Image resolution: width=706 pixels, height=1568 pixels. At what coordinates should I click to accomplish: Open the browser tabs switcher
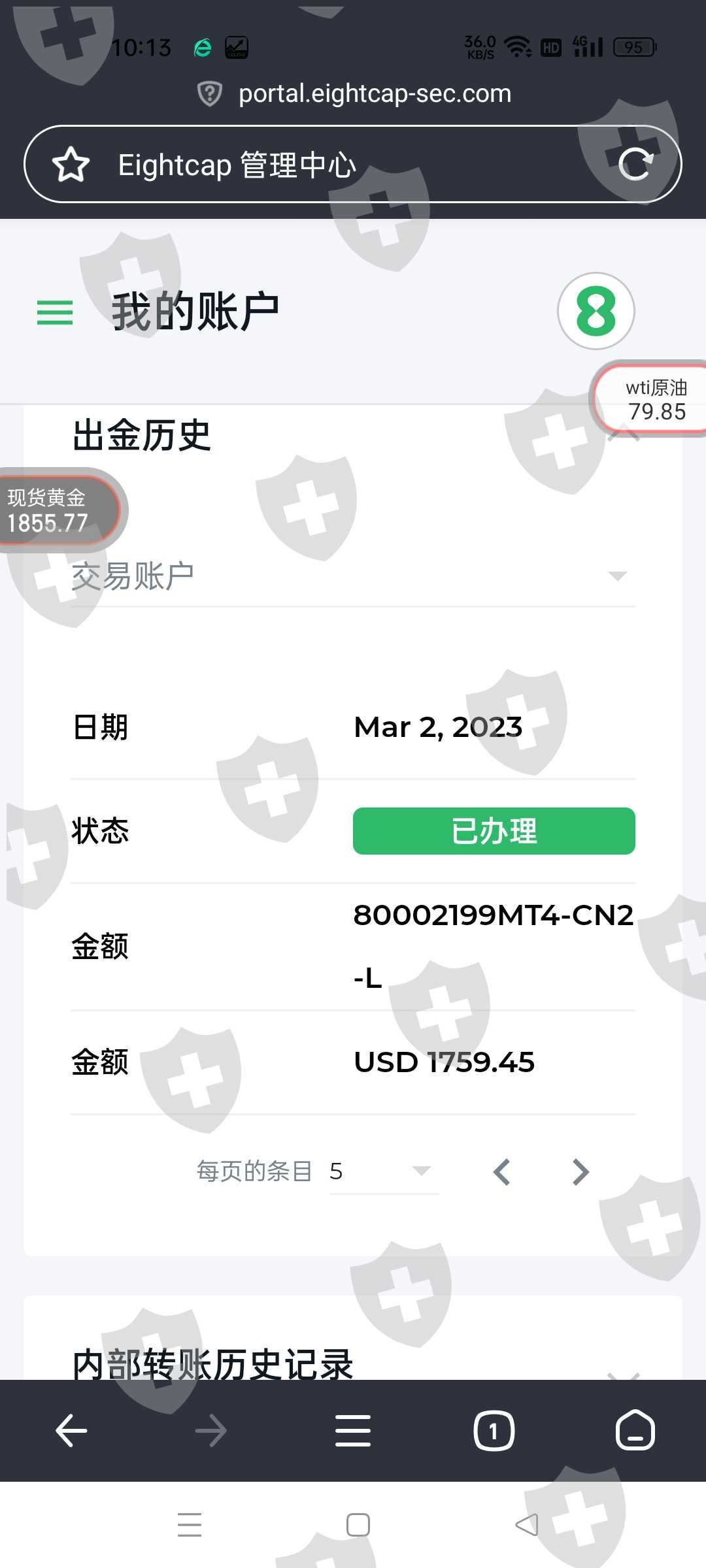[494, 1431]
